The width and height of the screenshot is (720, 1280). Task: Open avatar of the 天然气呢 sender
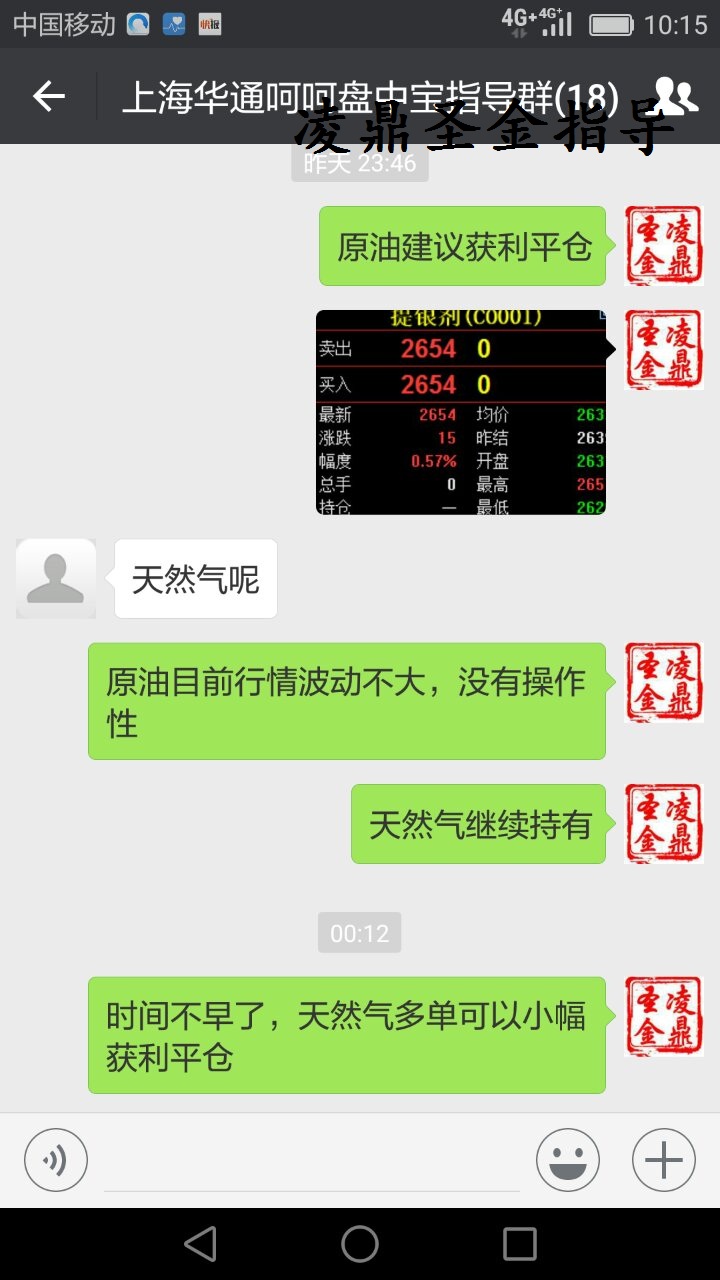pos(56,578)
